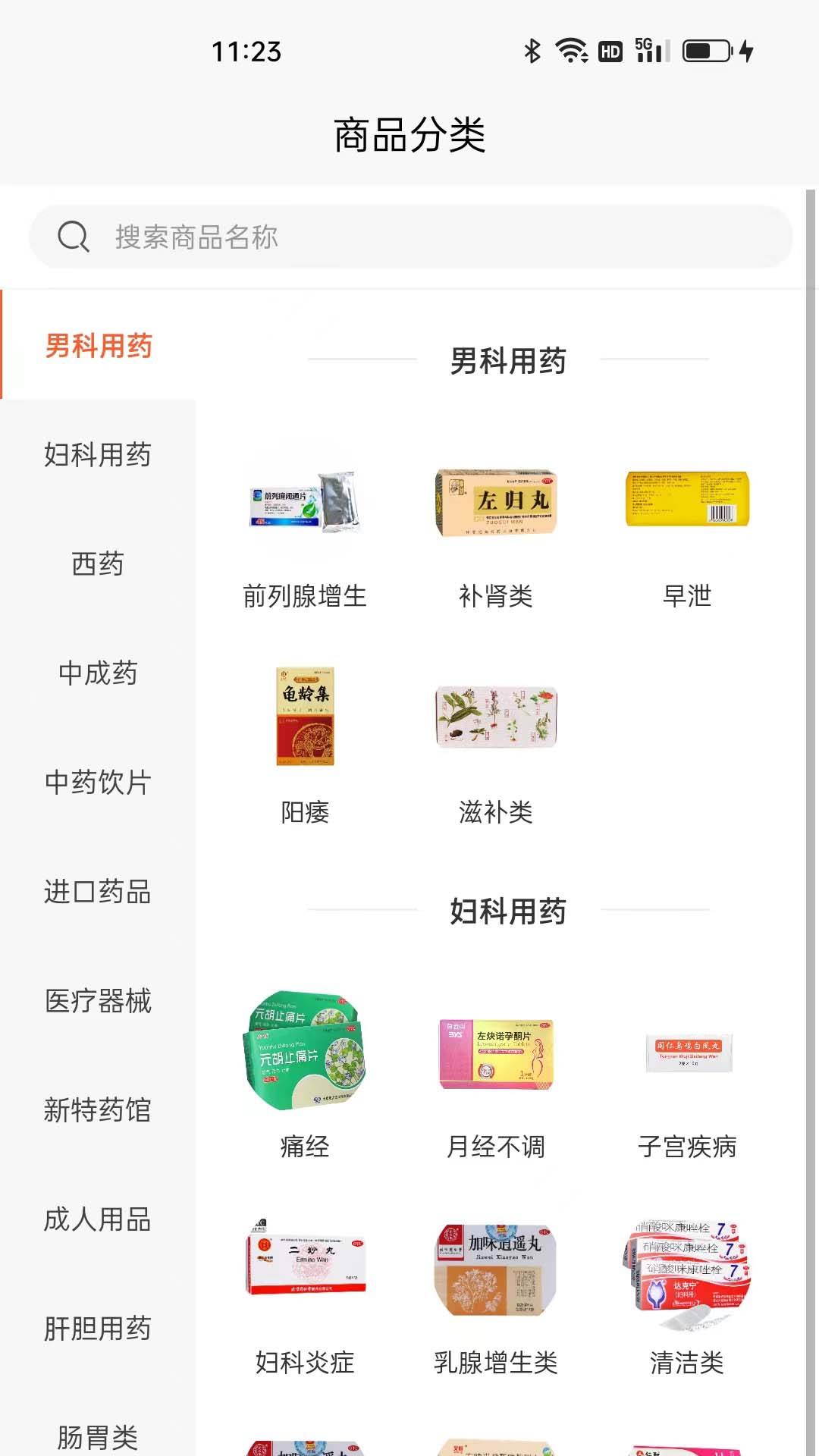The width and height of the screenshot is (819, 1456).
Task: Select 中药饮片 from the sidebar
Action: [98, 783]
